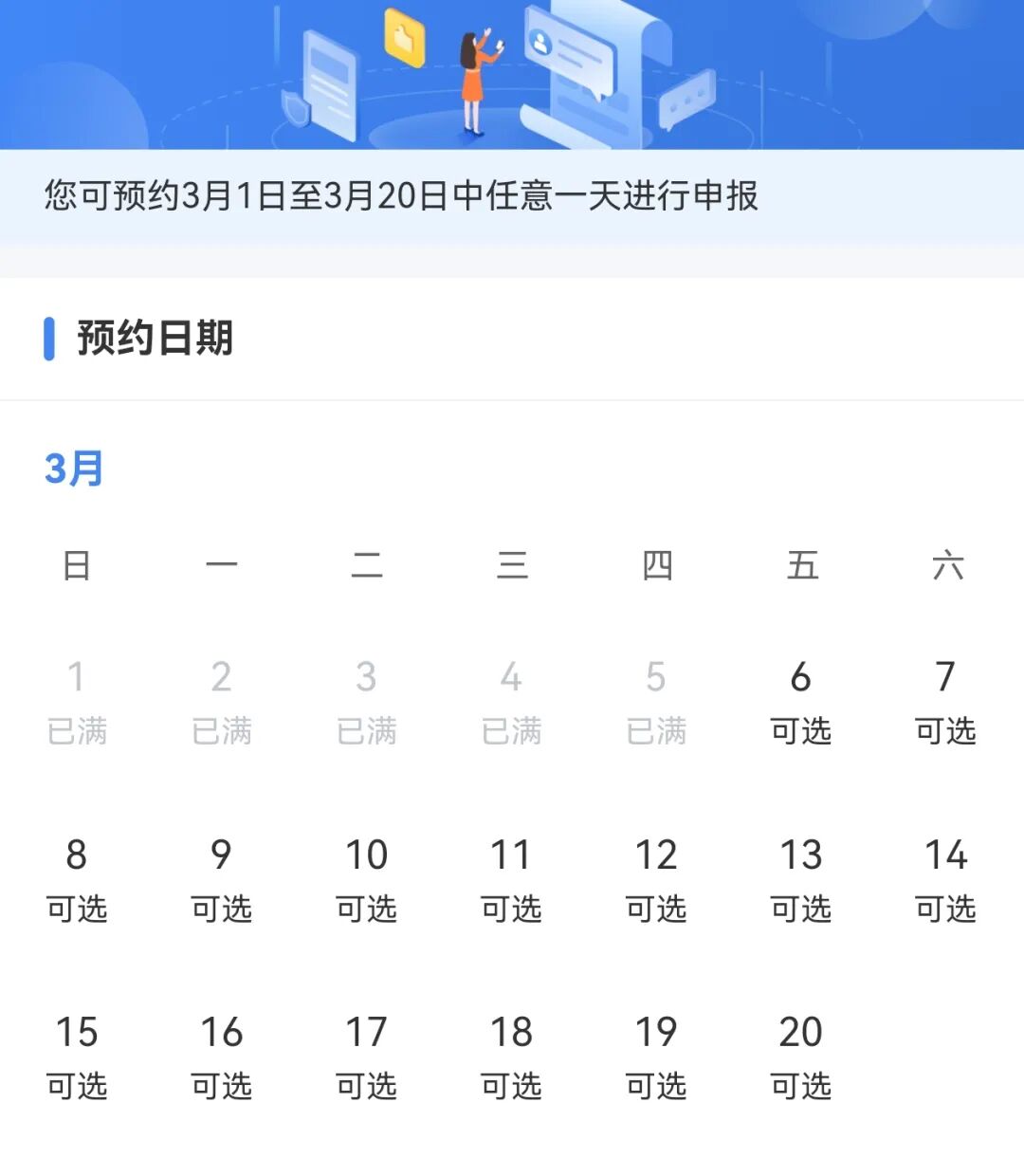This screenshot has height=1176, width=1024.
Task: Choose March 17 for booking
Action: point(366,1057)
